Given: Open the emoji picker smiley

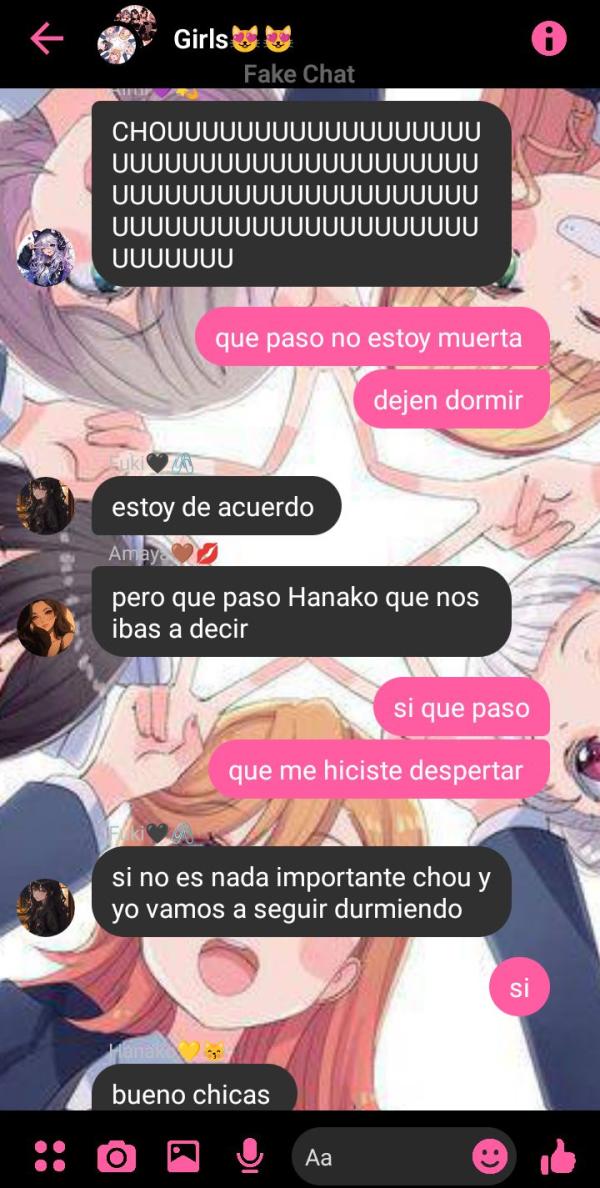Looking at the screenshot, I should pyautogui.click(x=489, y=1157).
